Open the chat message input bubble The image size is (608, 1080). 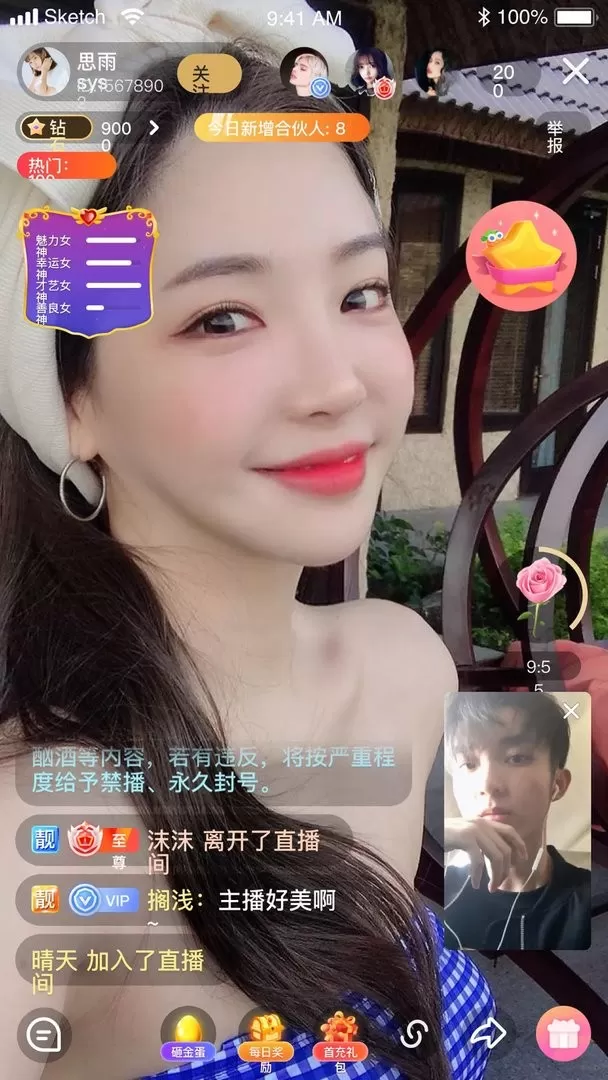(44, 1035)
